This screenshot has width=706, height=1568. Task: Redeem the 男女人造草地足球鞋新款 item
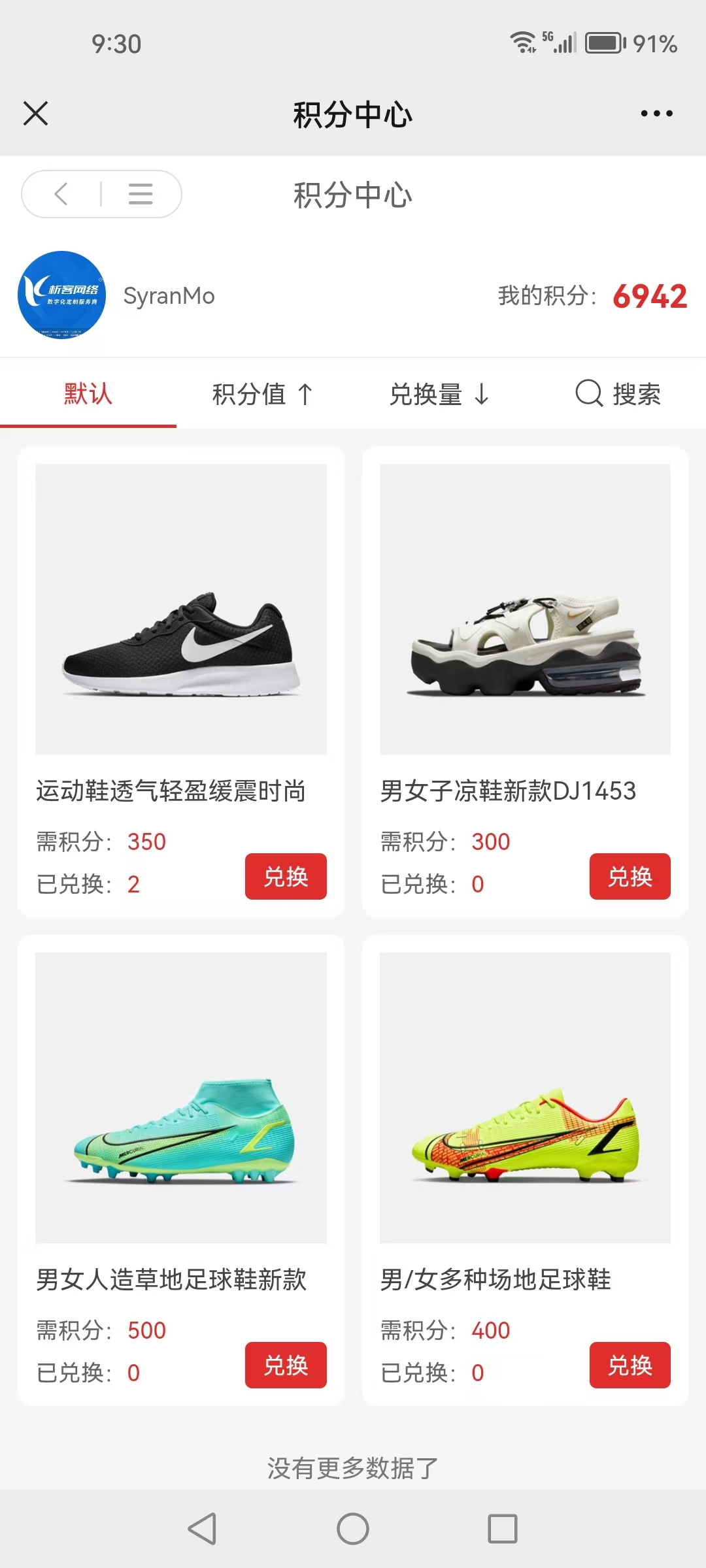pos(286,1365)
